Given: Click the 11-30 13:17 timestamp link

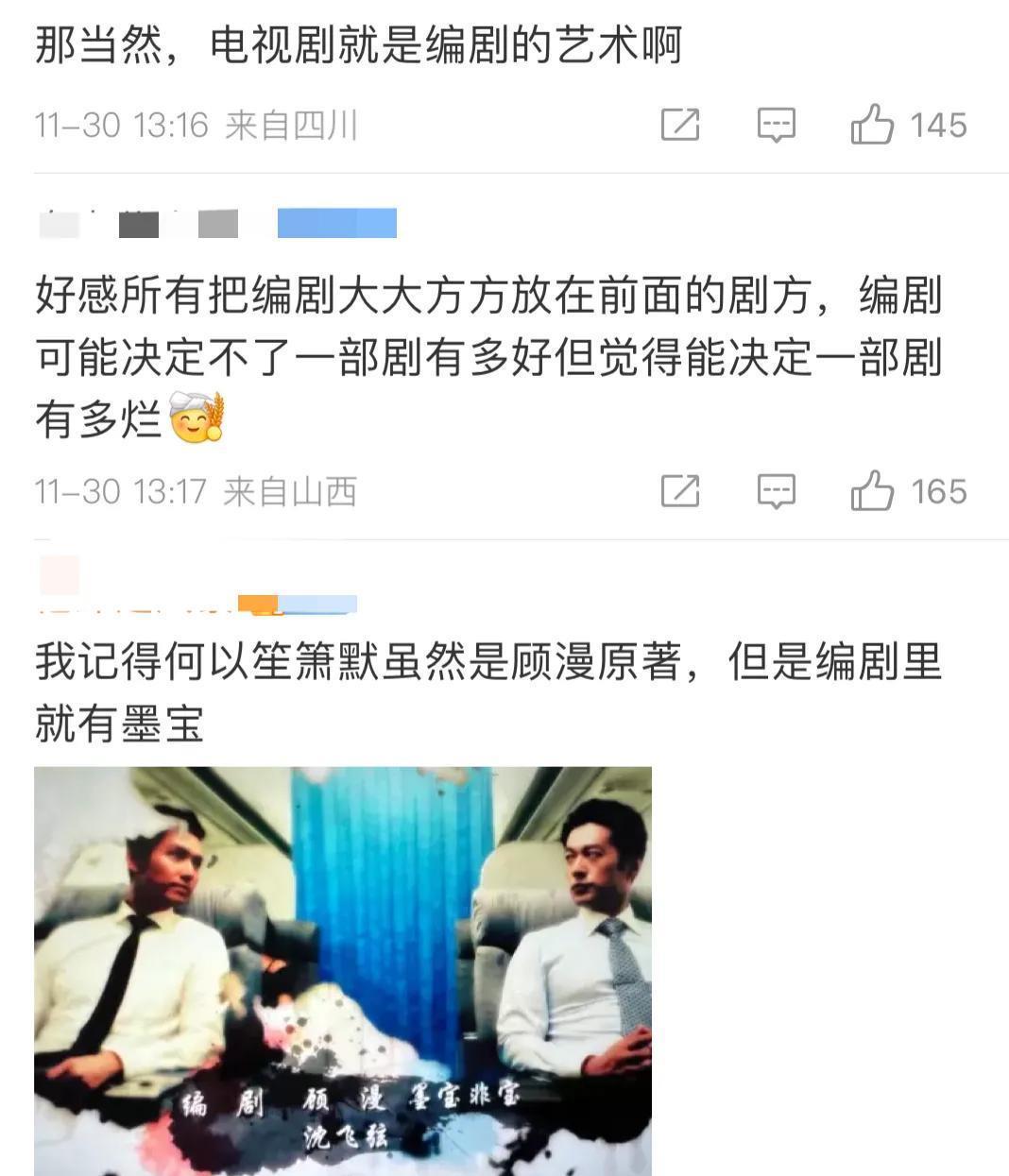Looking at the screenshot, I should (113, 490).
